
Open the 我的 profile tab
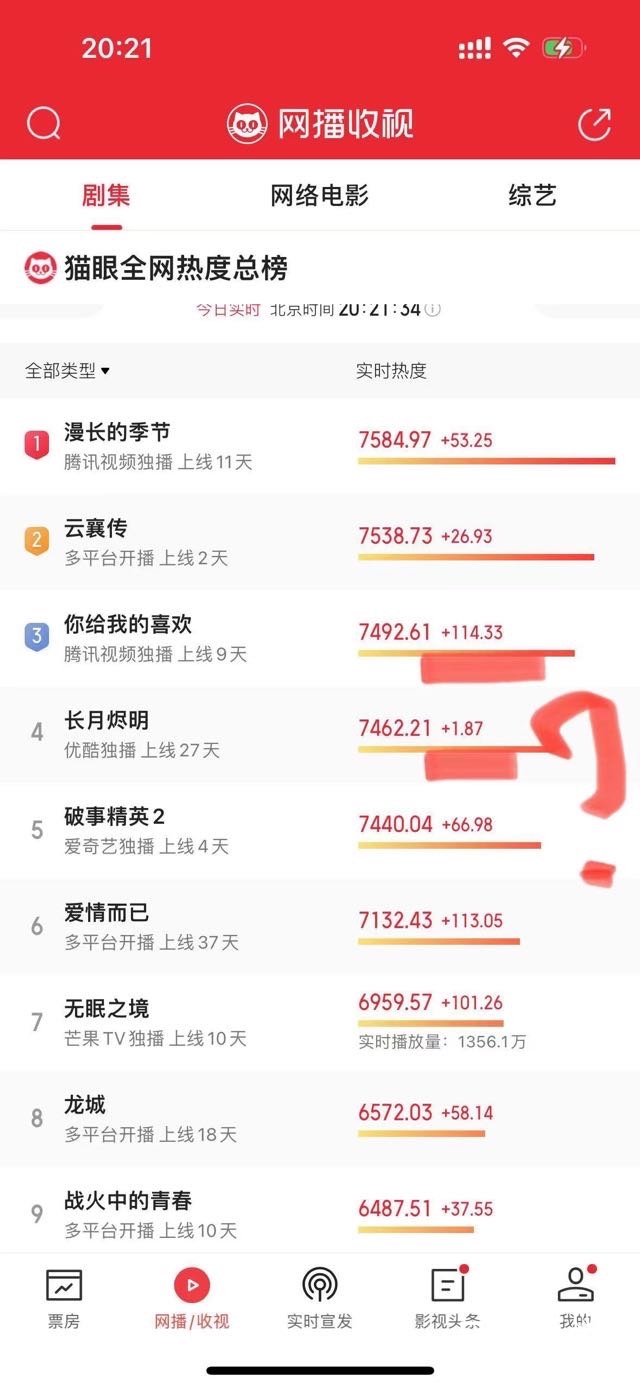576,1298
